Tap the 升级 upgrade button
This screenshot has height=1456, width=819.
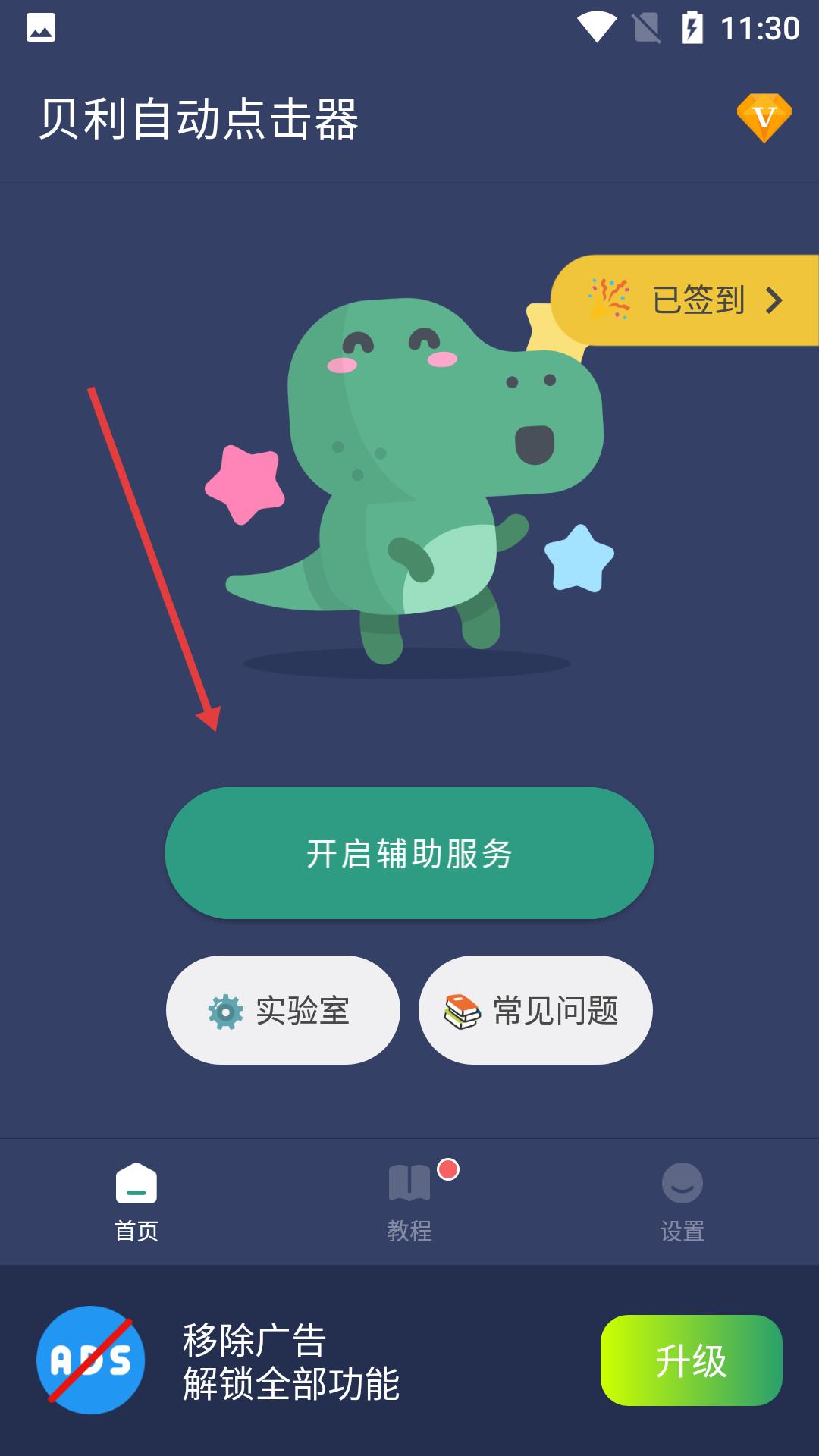pos(691,1360)
